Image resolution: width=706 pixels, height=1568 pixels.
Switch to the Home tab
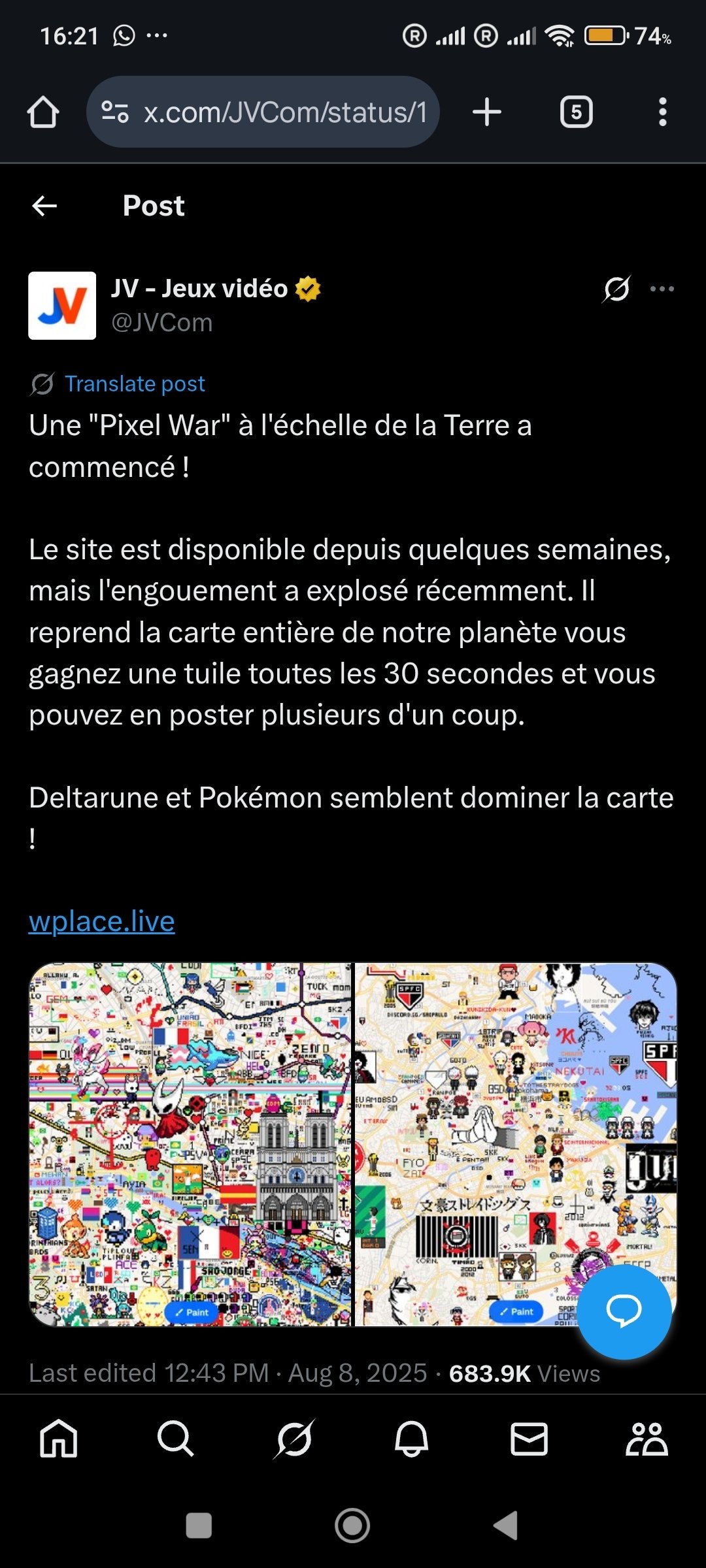coord(59,1439)
